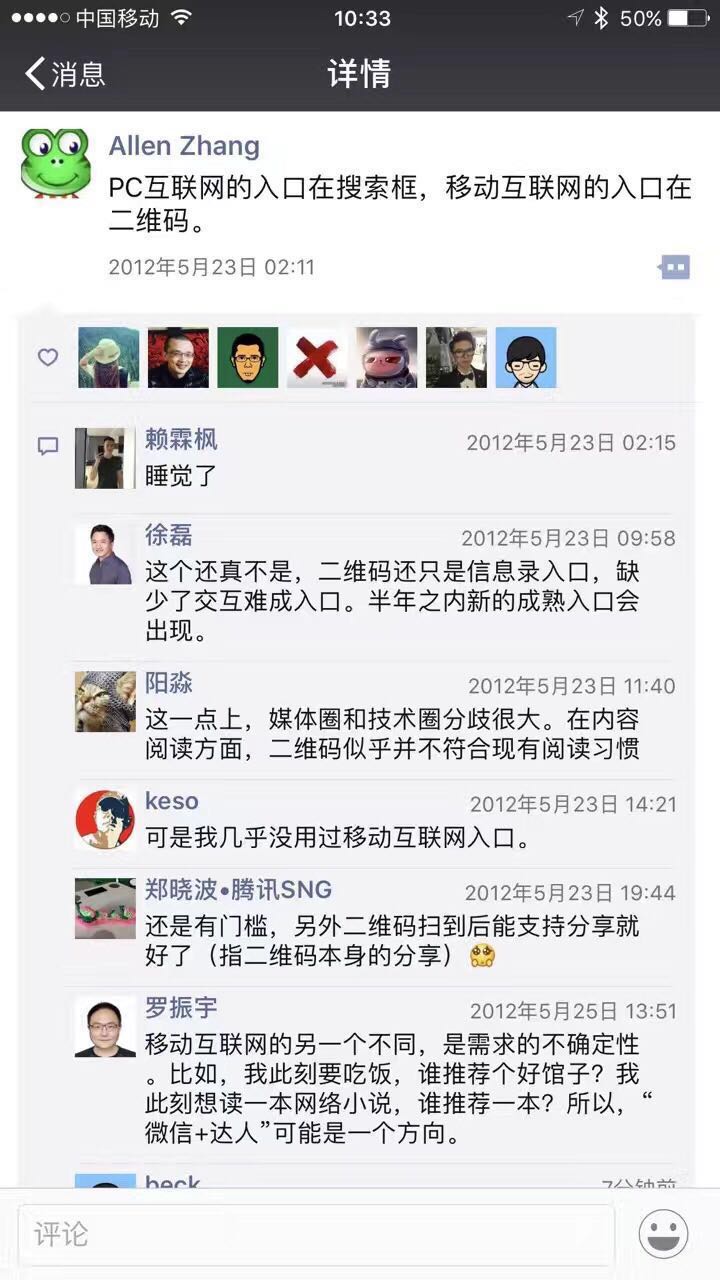The width and height of the screenshot is (720, 1280).
Task: Open 罗振宇's profile name
Action: point(181,1007)
